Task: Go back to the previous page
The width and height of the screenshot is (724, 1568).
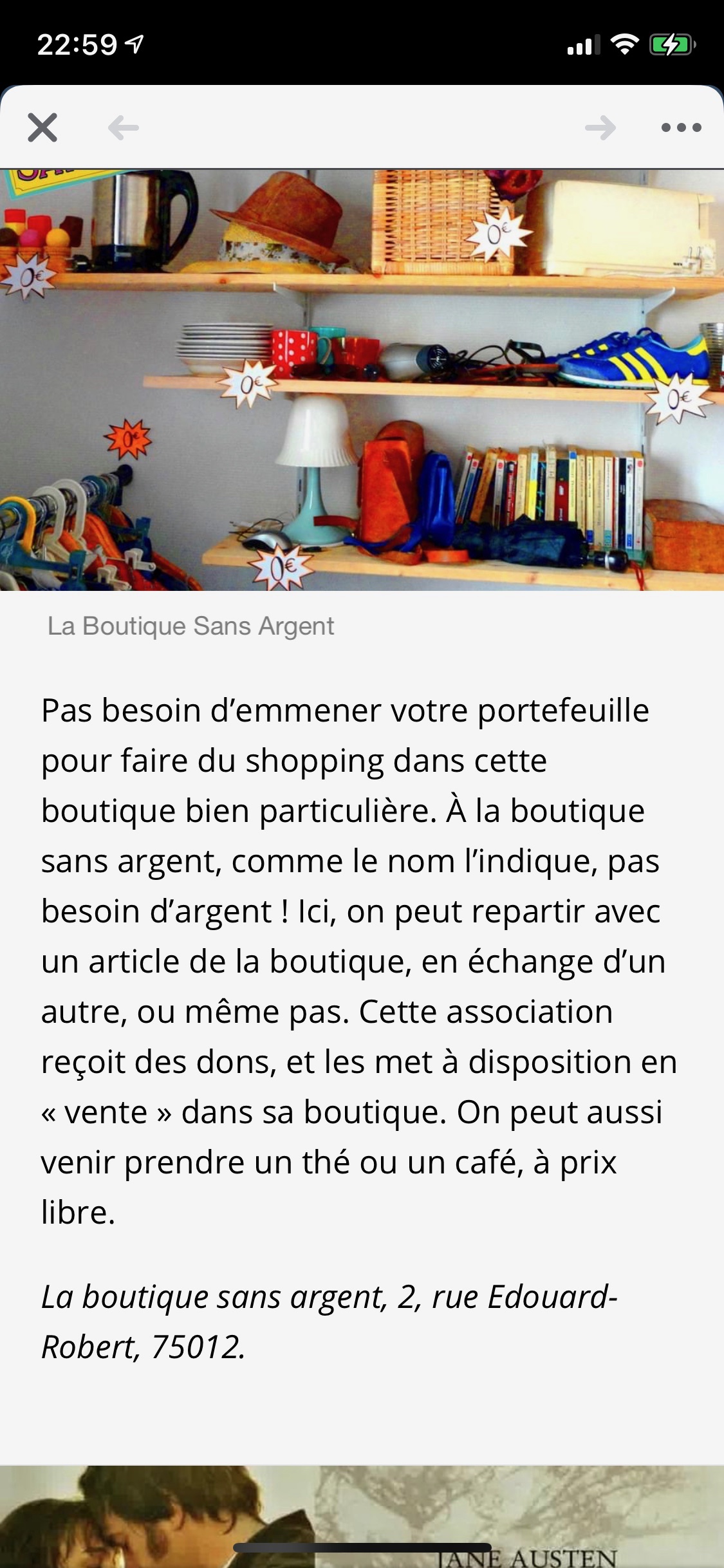Action: [124, 127]
